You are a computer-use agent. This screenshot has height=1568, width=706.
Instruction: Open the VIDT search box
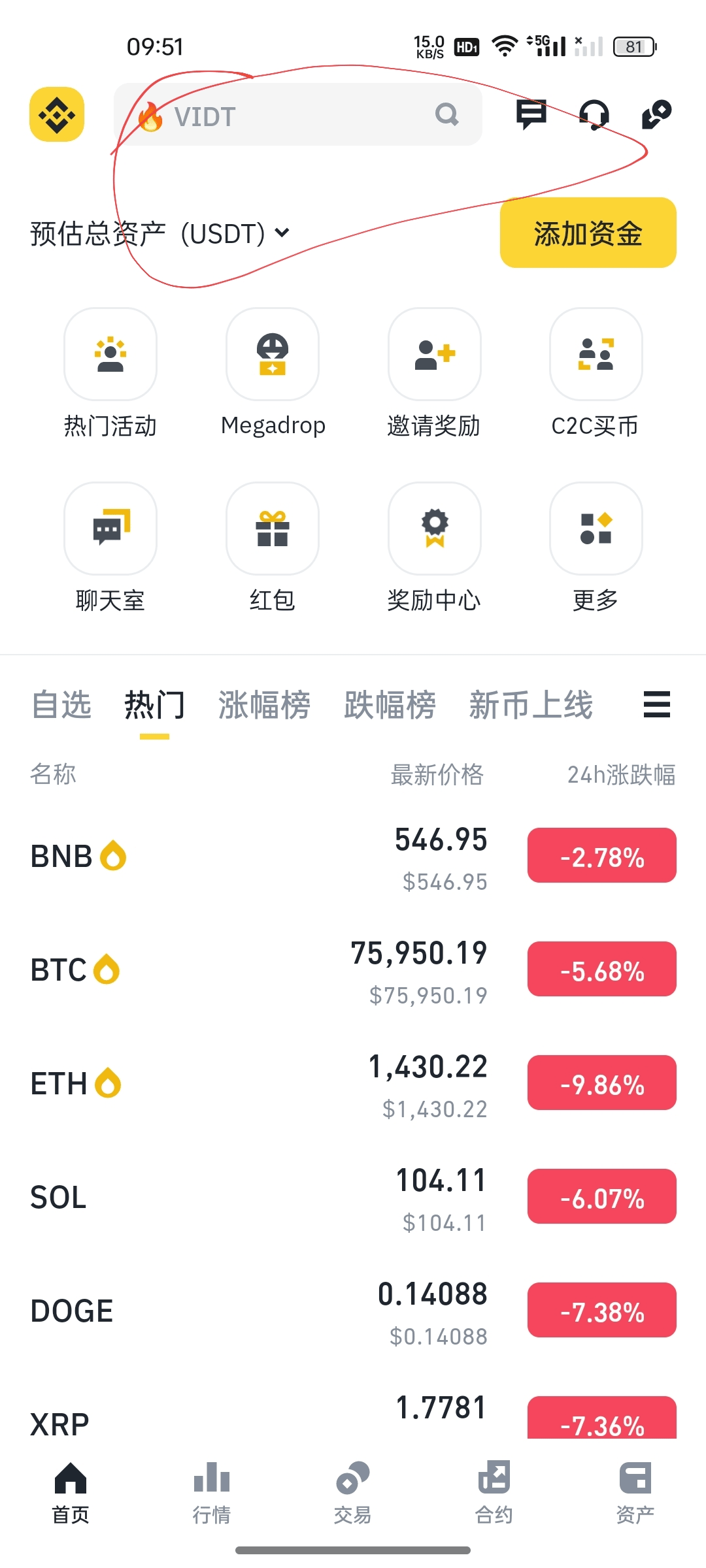click(298, 114)
